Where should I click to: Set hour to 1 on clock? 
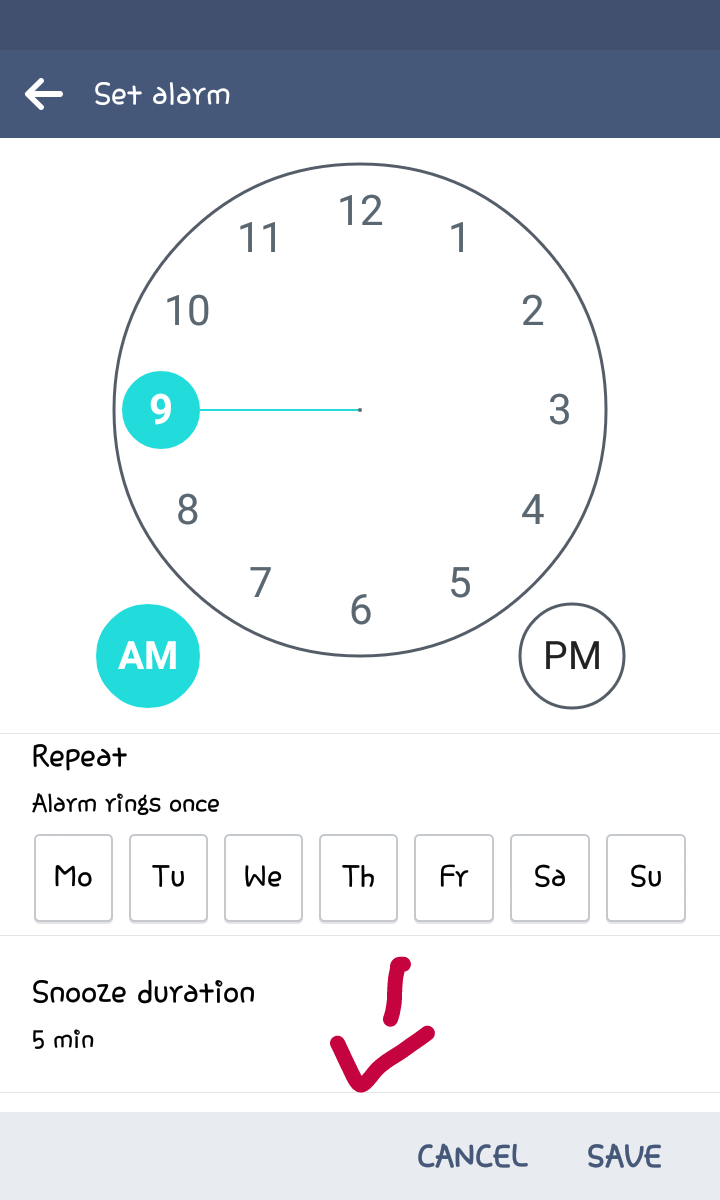coord(459,238)
